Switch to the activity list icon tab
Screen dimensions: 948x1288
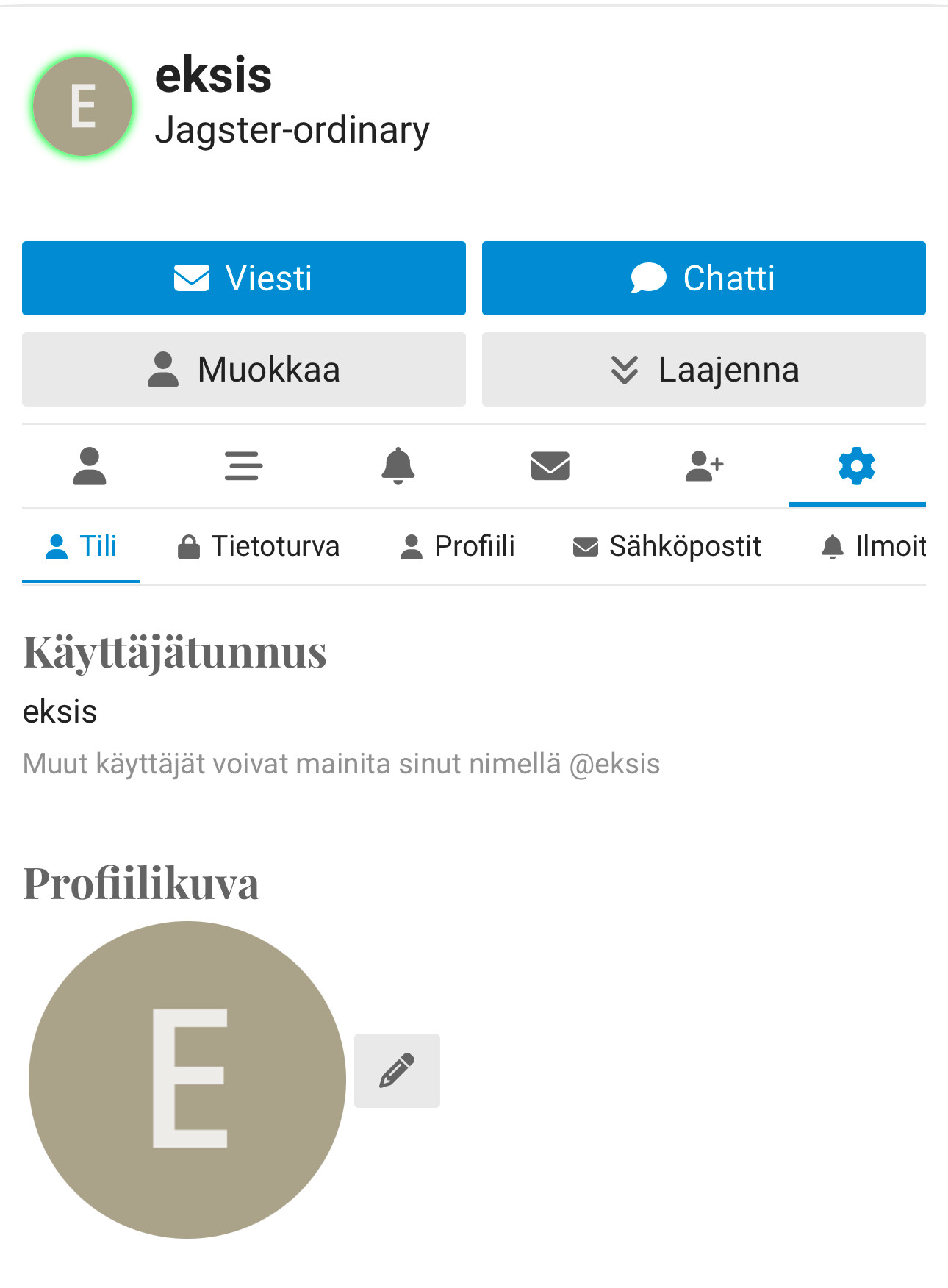point(243,466)
